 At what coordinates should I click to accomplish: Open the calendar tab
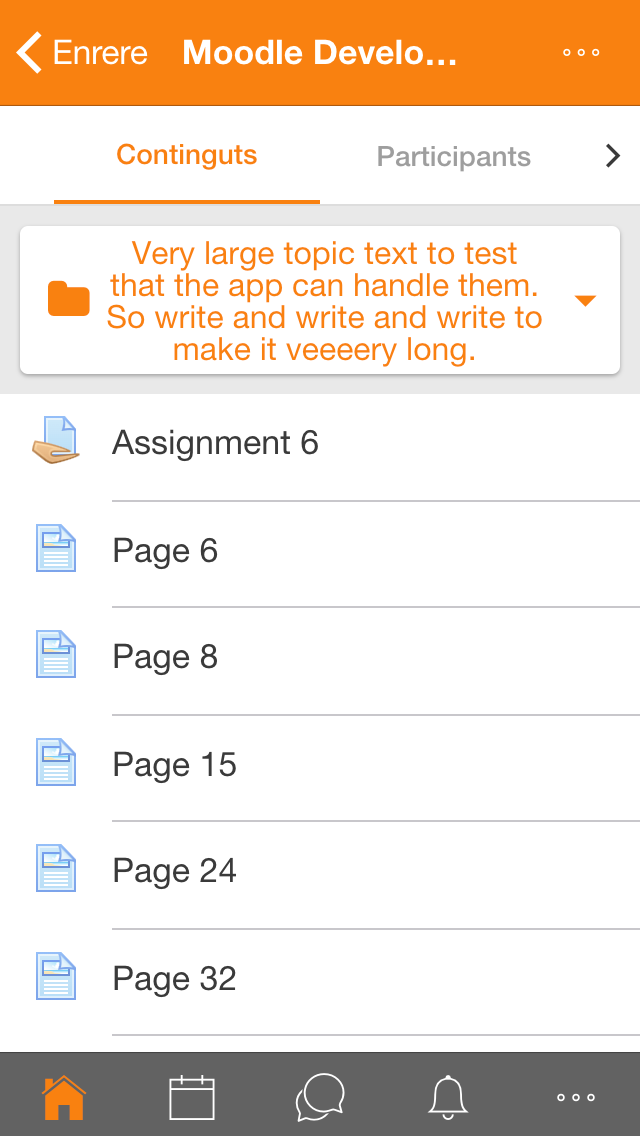192,1097
